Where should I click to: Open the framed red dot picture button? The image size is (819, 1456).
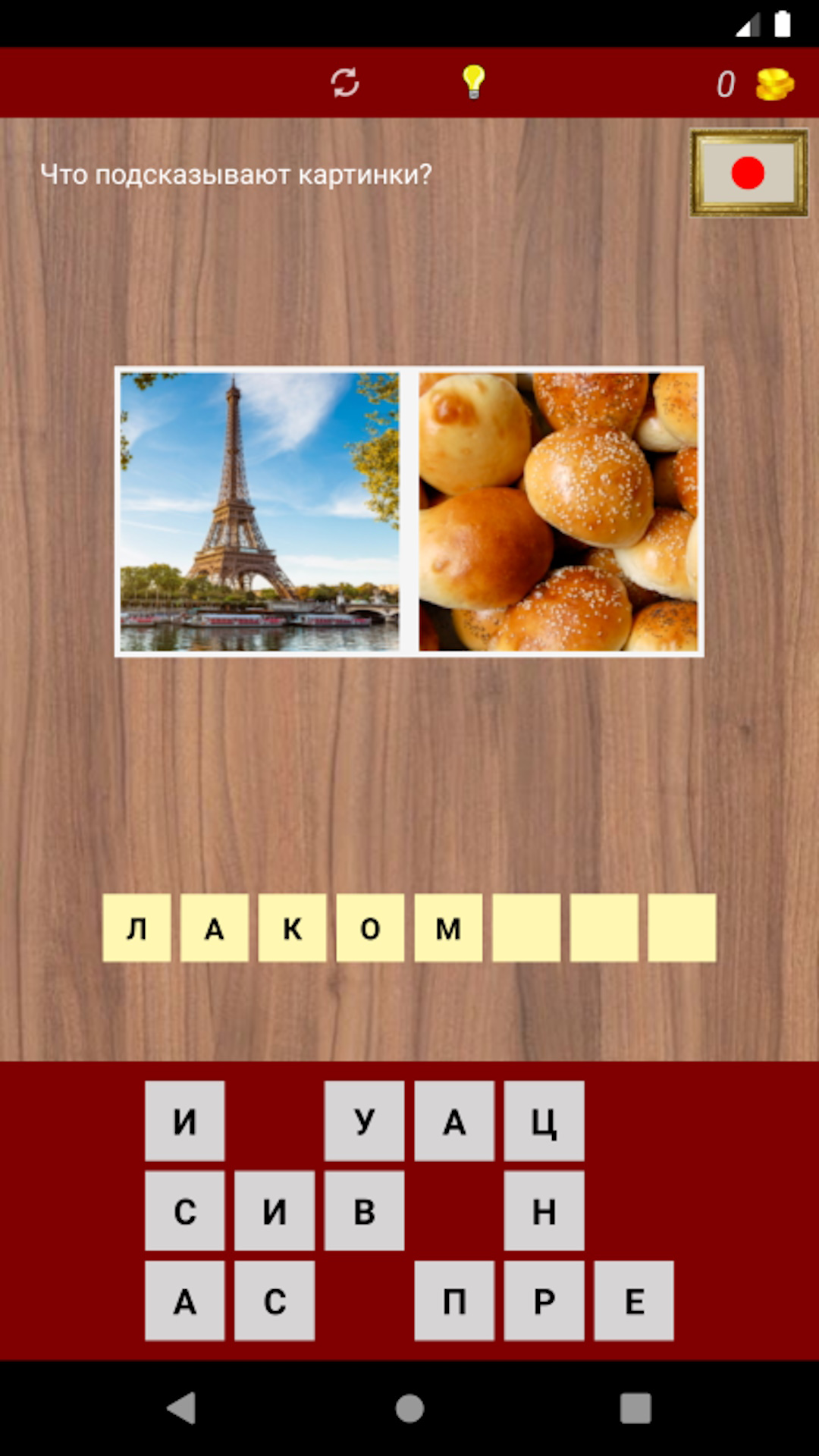(748, 173)
